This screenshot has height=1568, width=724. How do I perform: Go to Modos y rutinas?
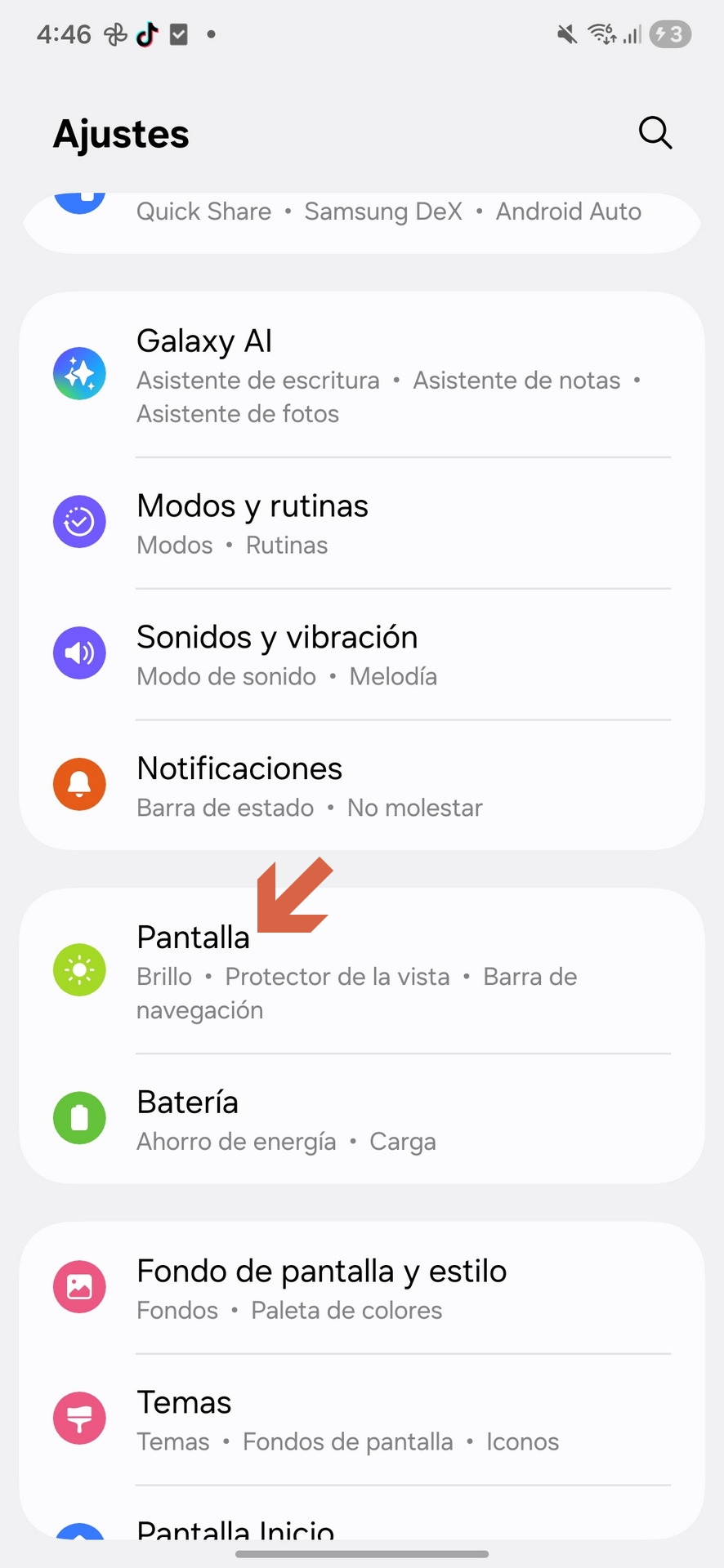pos(362,523)
